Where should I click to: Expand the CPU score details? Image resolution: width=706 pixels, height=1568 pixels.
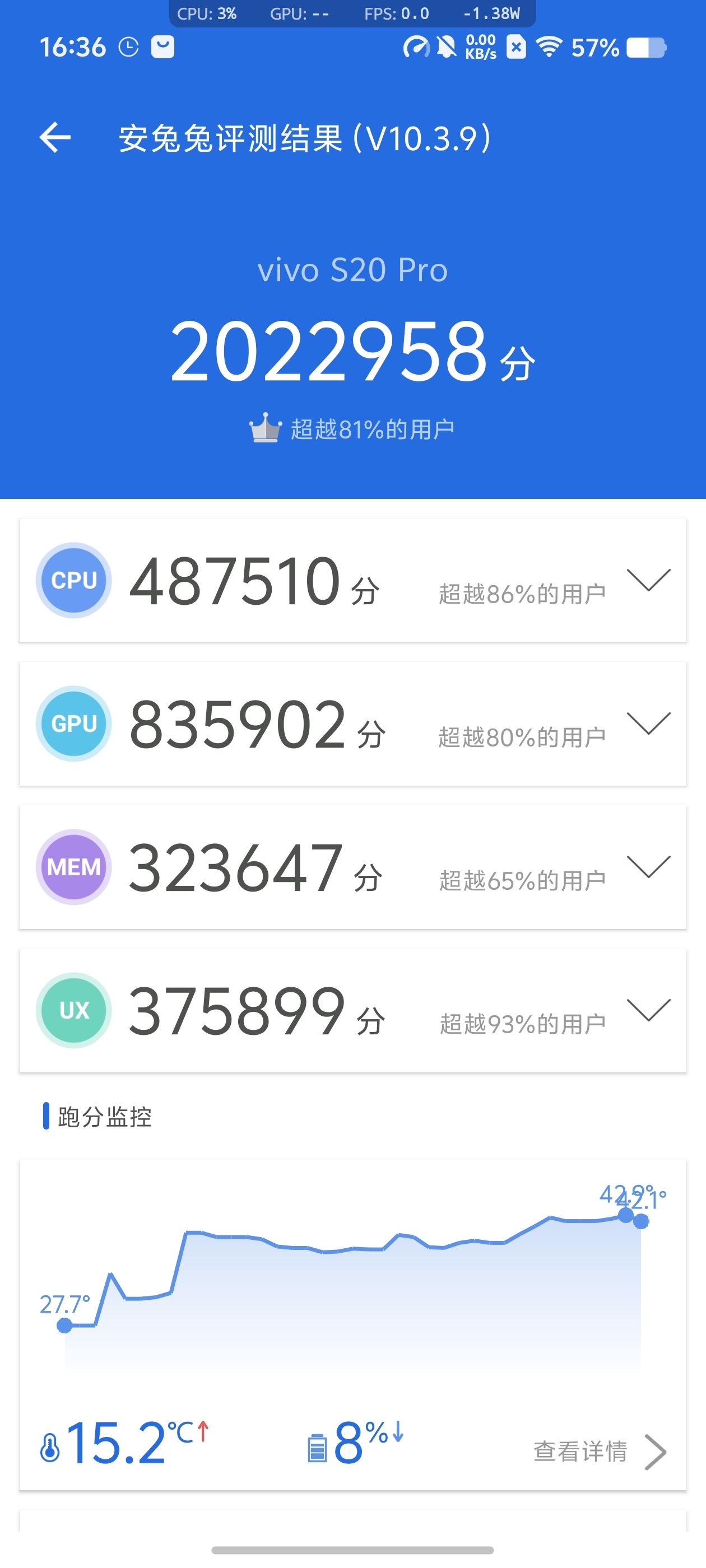pyautogui.click(x=648, y=580)
